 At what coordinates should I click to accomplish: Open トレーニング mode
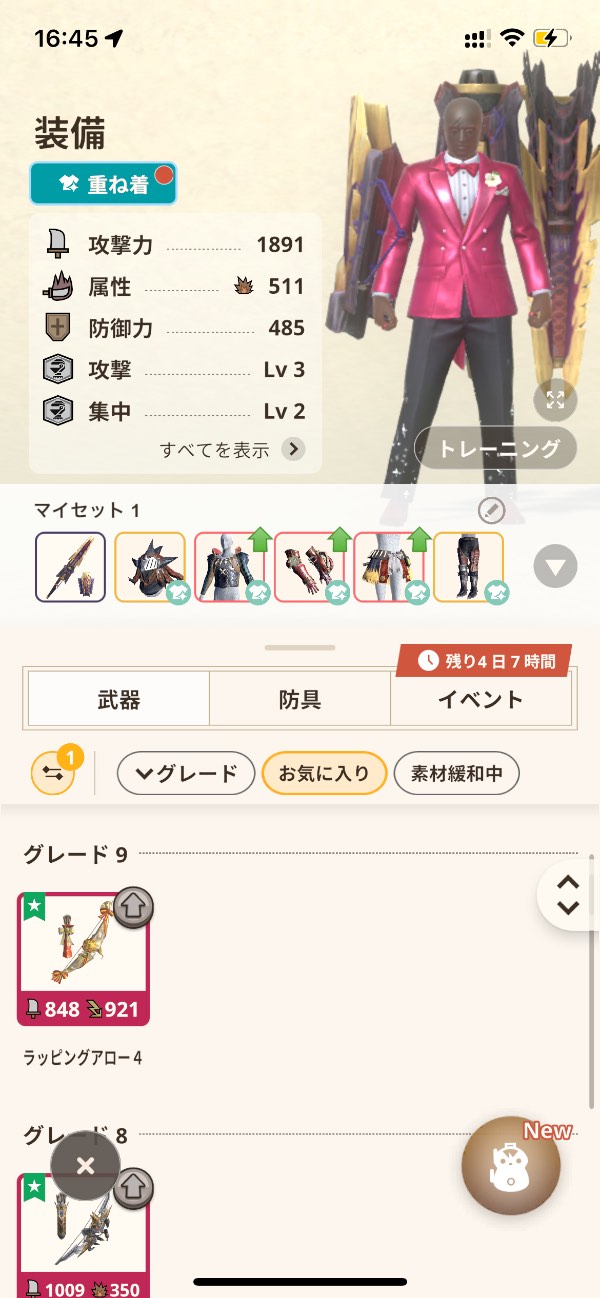coord(496,449)
